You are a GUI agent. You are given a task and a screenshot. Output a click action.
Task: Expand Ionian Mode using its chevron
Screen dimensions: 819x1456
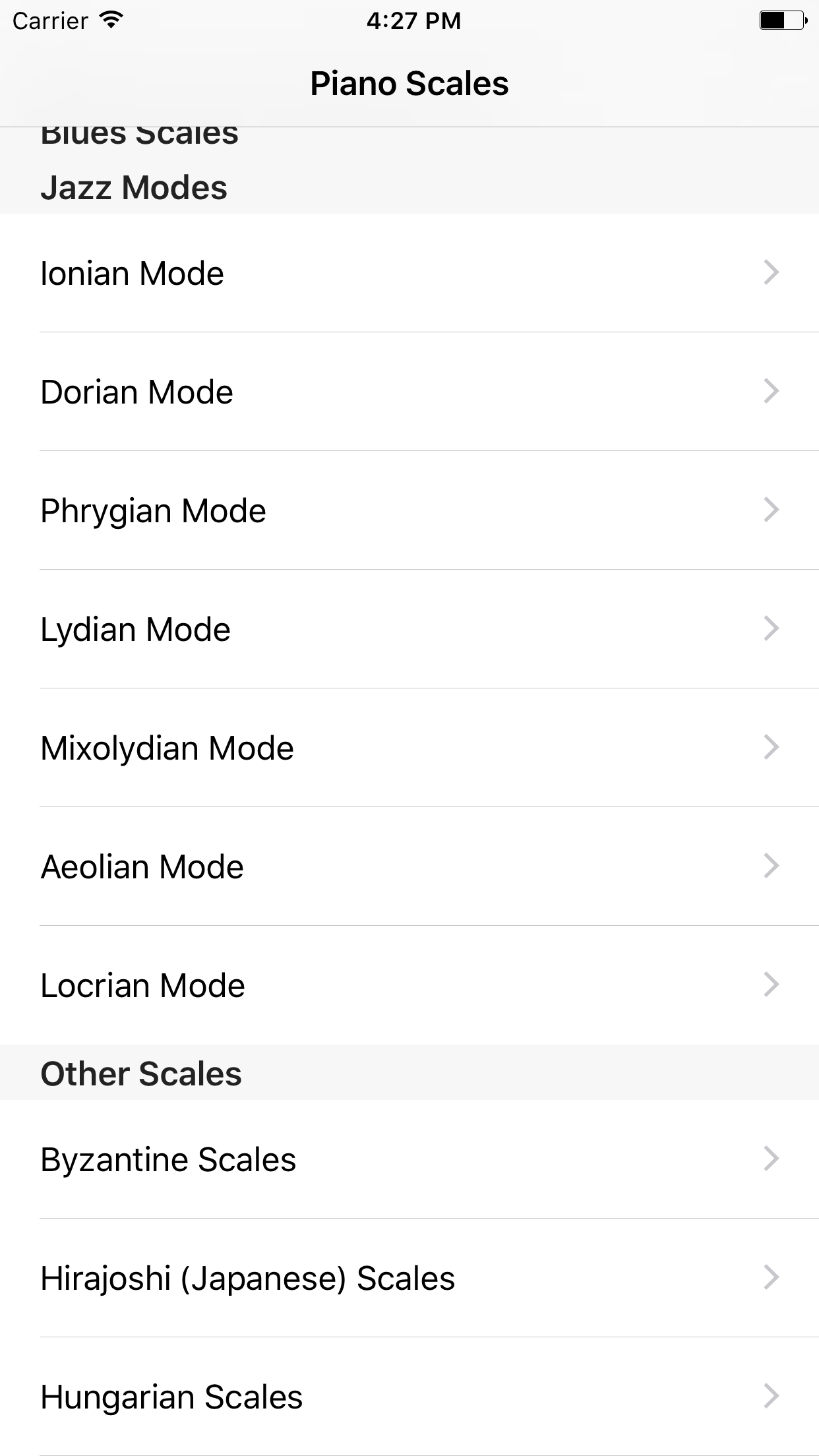point(772,272)
